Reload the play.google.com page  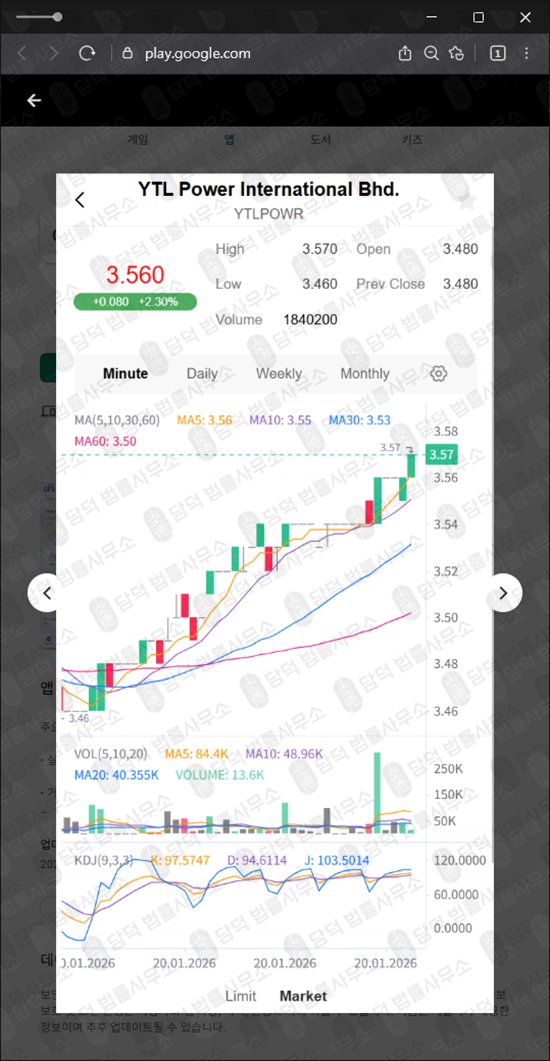87,53
